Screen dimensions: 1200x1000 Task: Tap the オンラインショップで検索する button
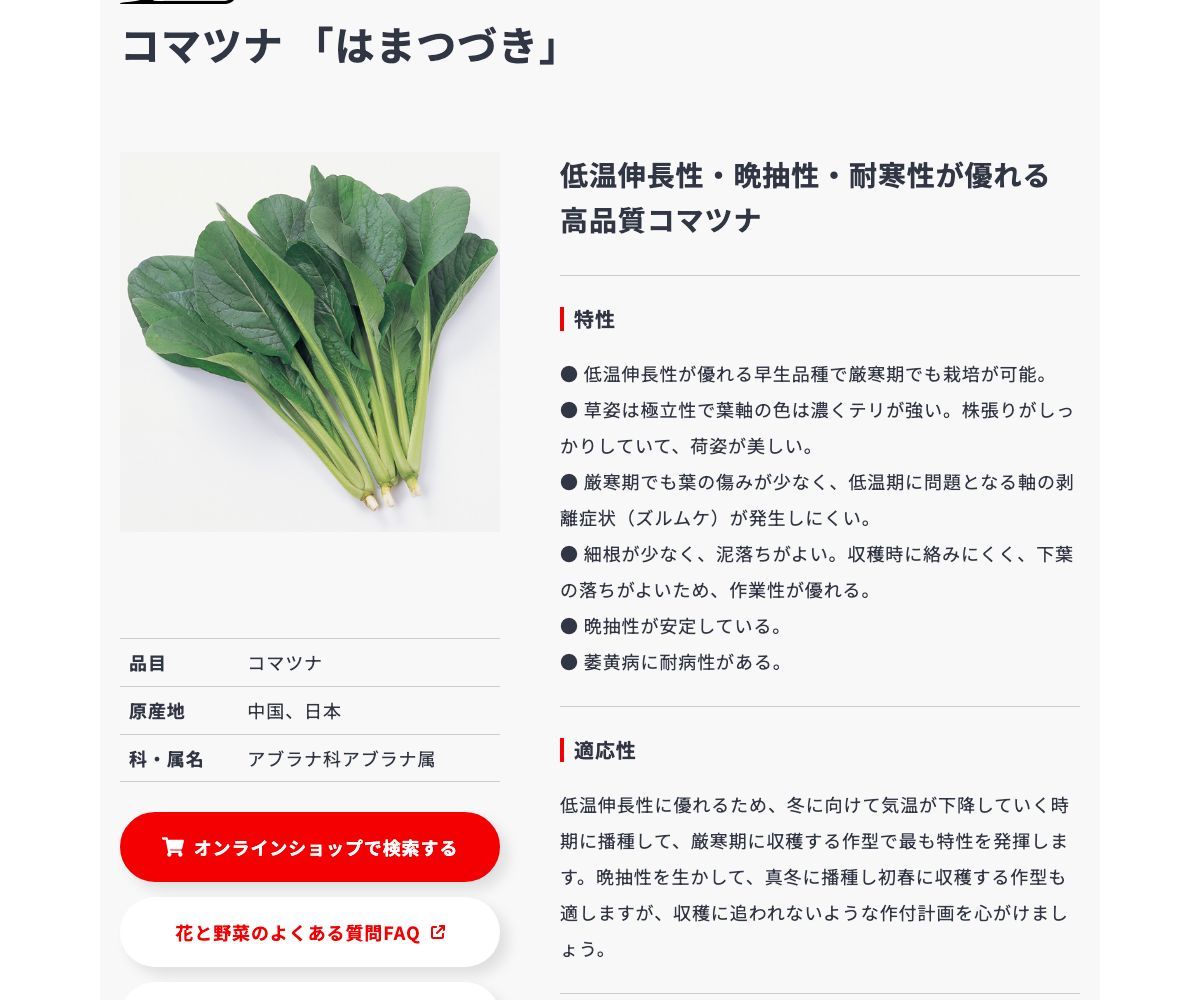310,847
